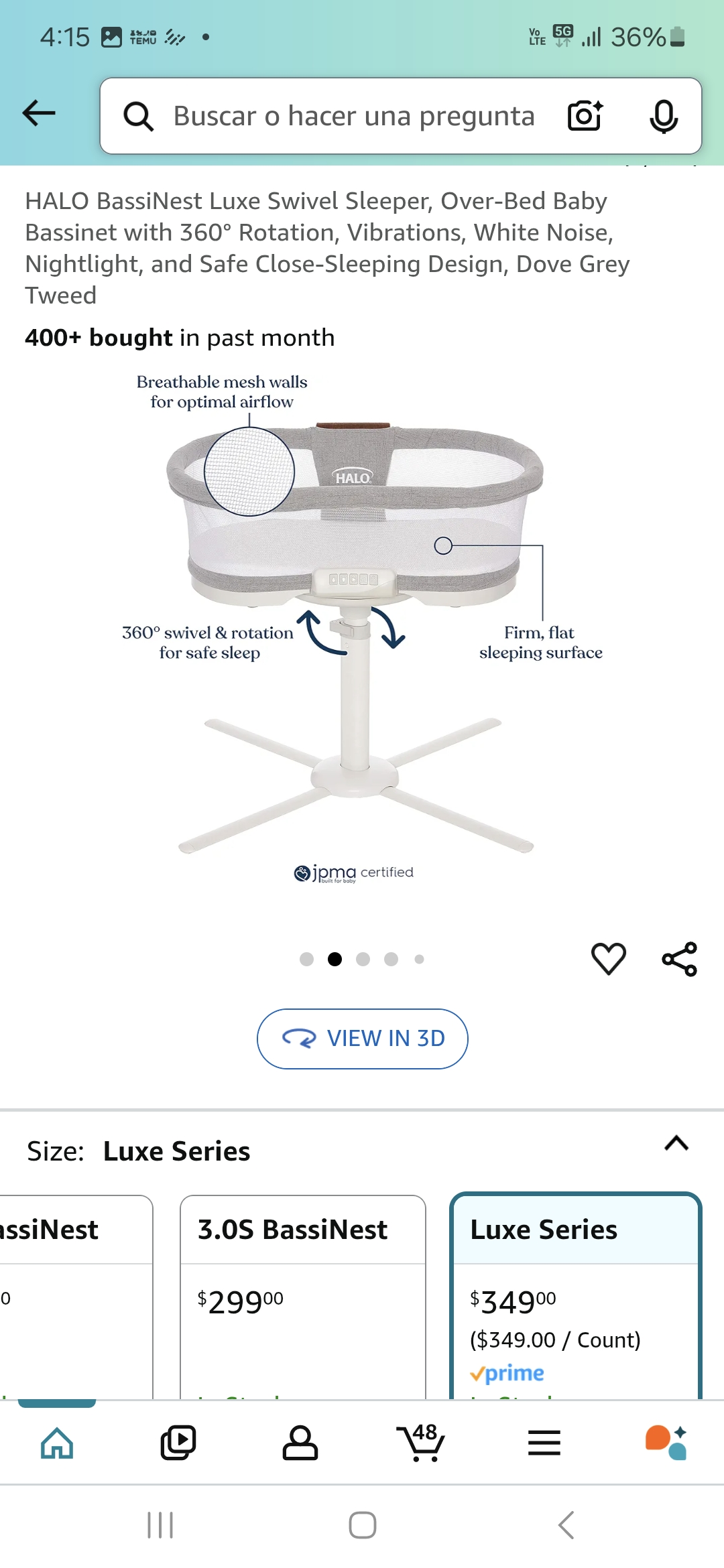Share this product listing
Screen dimensions: 724x1568
[679, 959]
